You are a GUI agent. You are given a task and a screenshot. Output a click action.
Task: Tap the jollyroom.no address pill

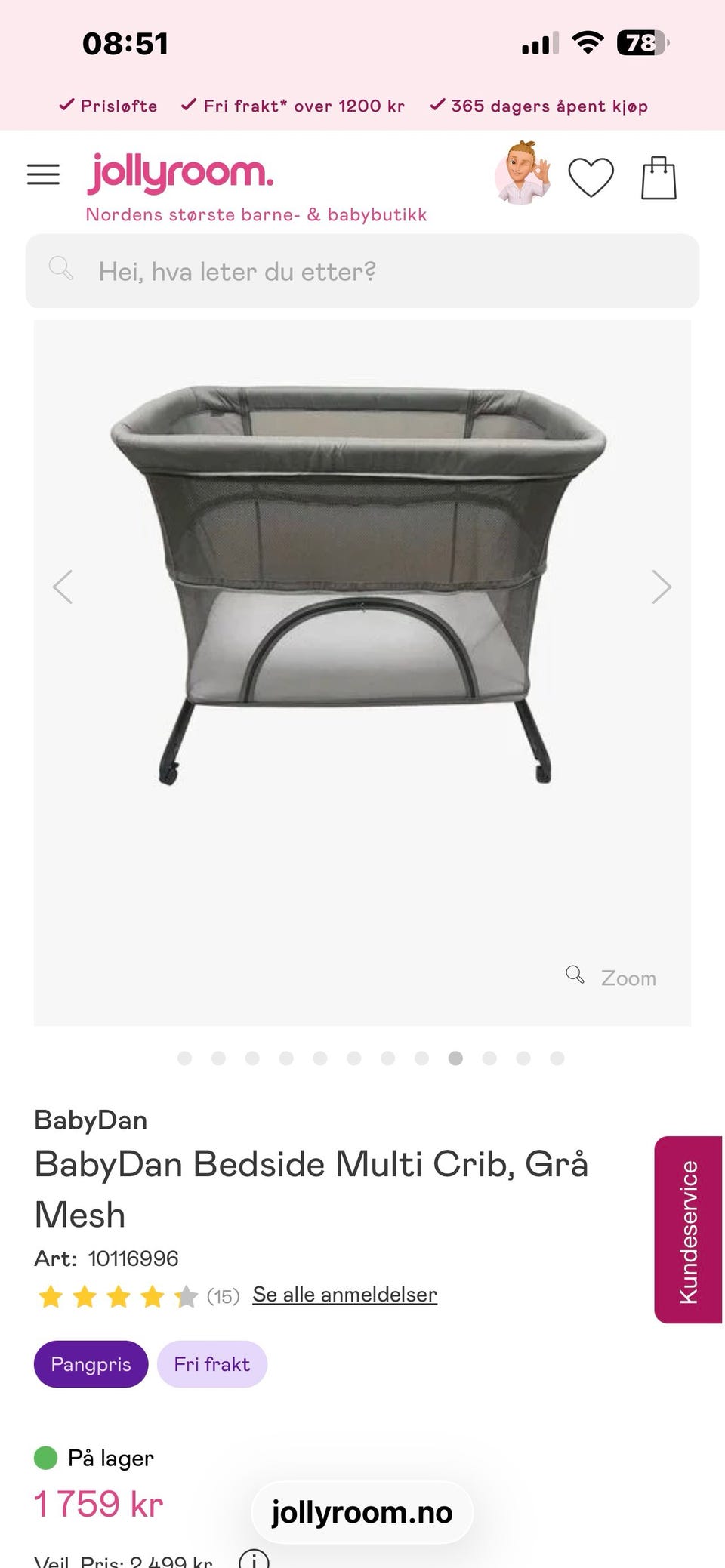click(362, 1513)
